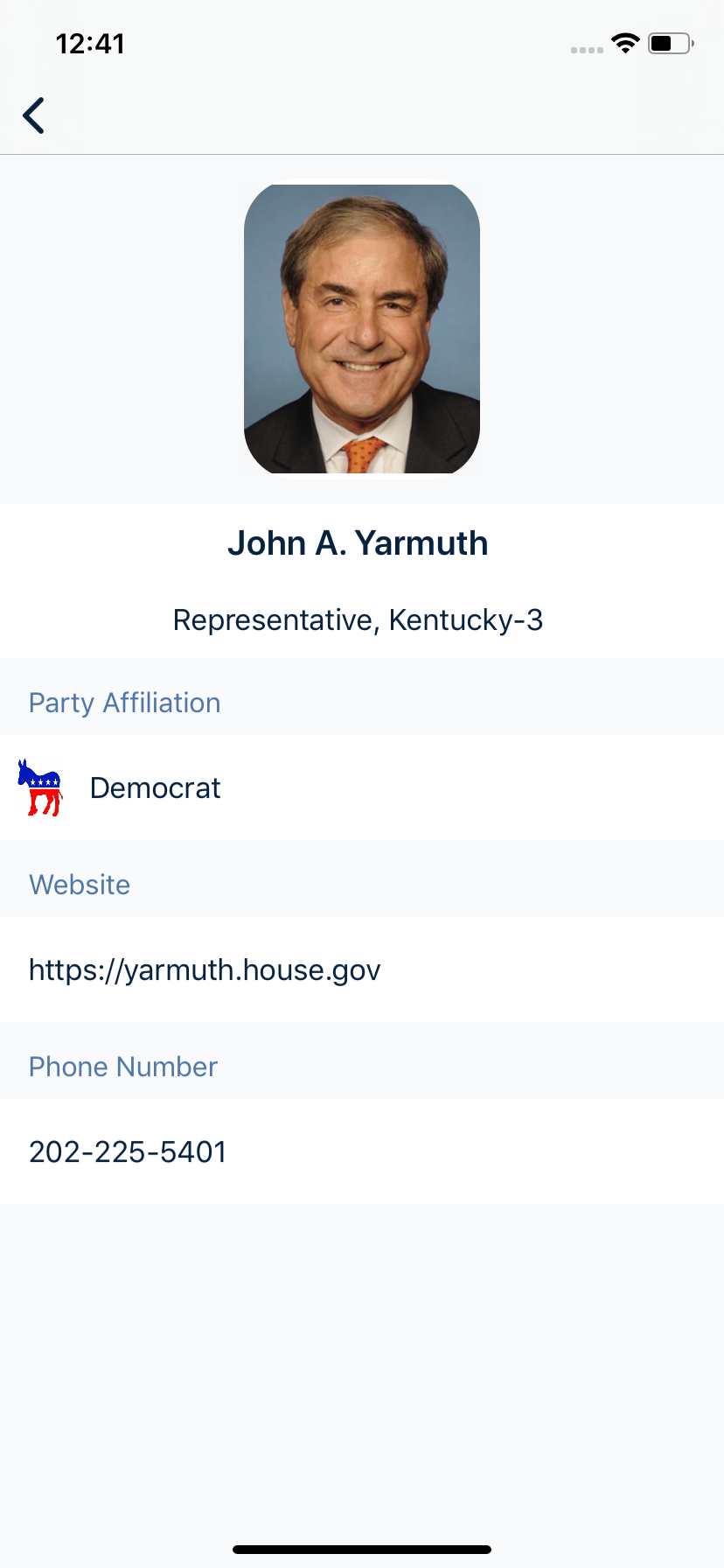Open the yarmuth.house.gov website link
The image size is (724, 1568).
tap(205, 969)
